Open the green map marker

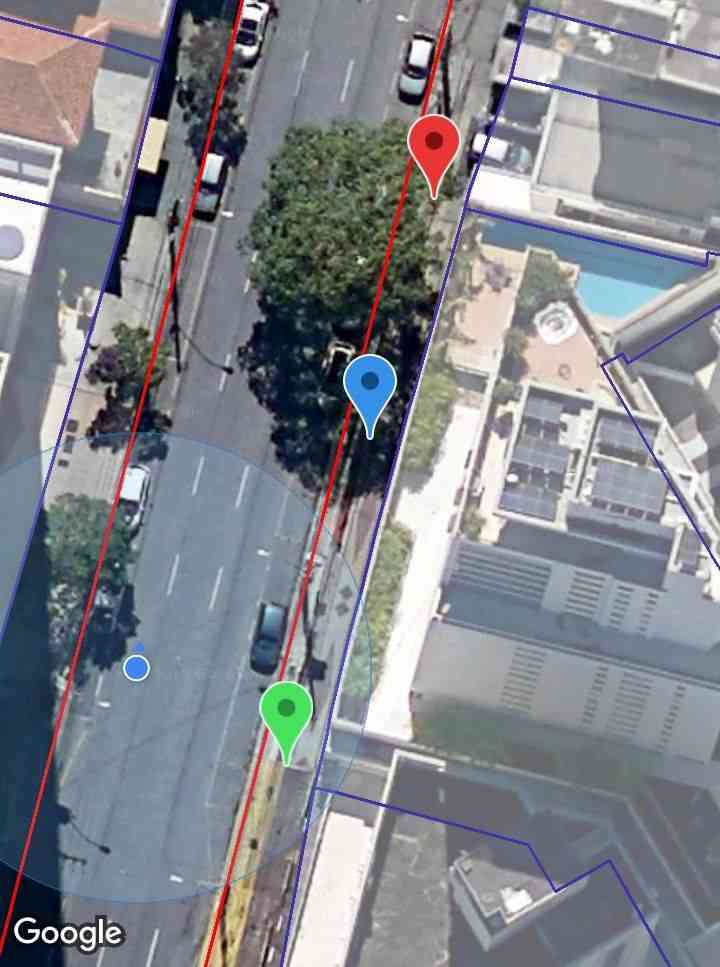286,711
